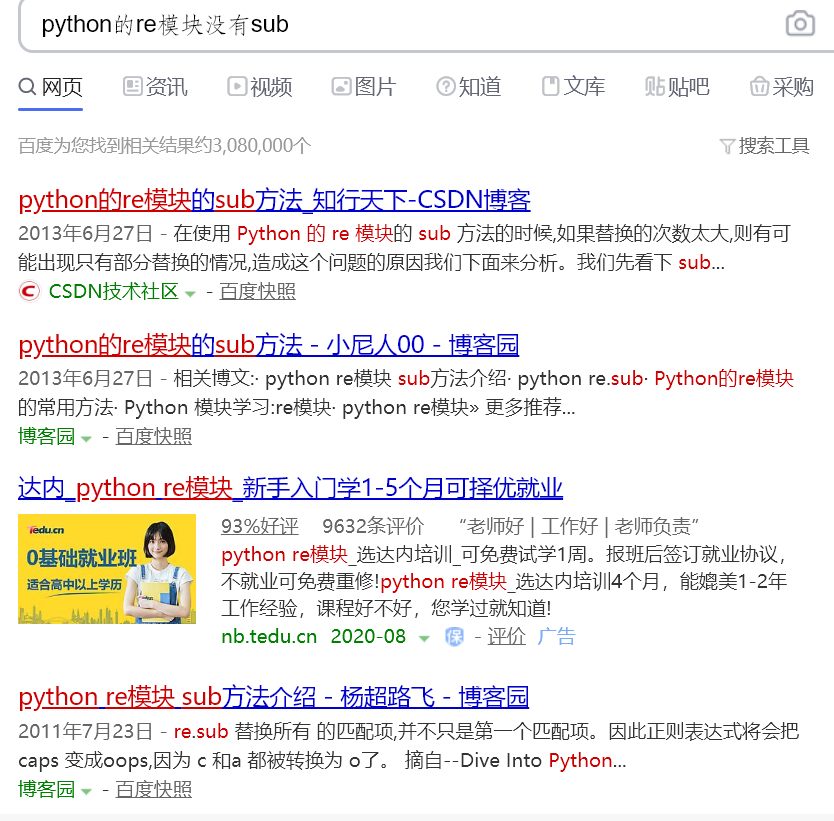Open 搜索工具 filter options
Image resolution: width=834 pixels, height=821 pixels.
(765, 146)
